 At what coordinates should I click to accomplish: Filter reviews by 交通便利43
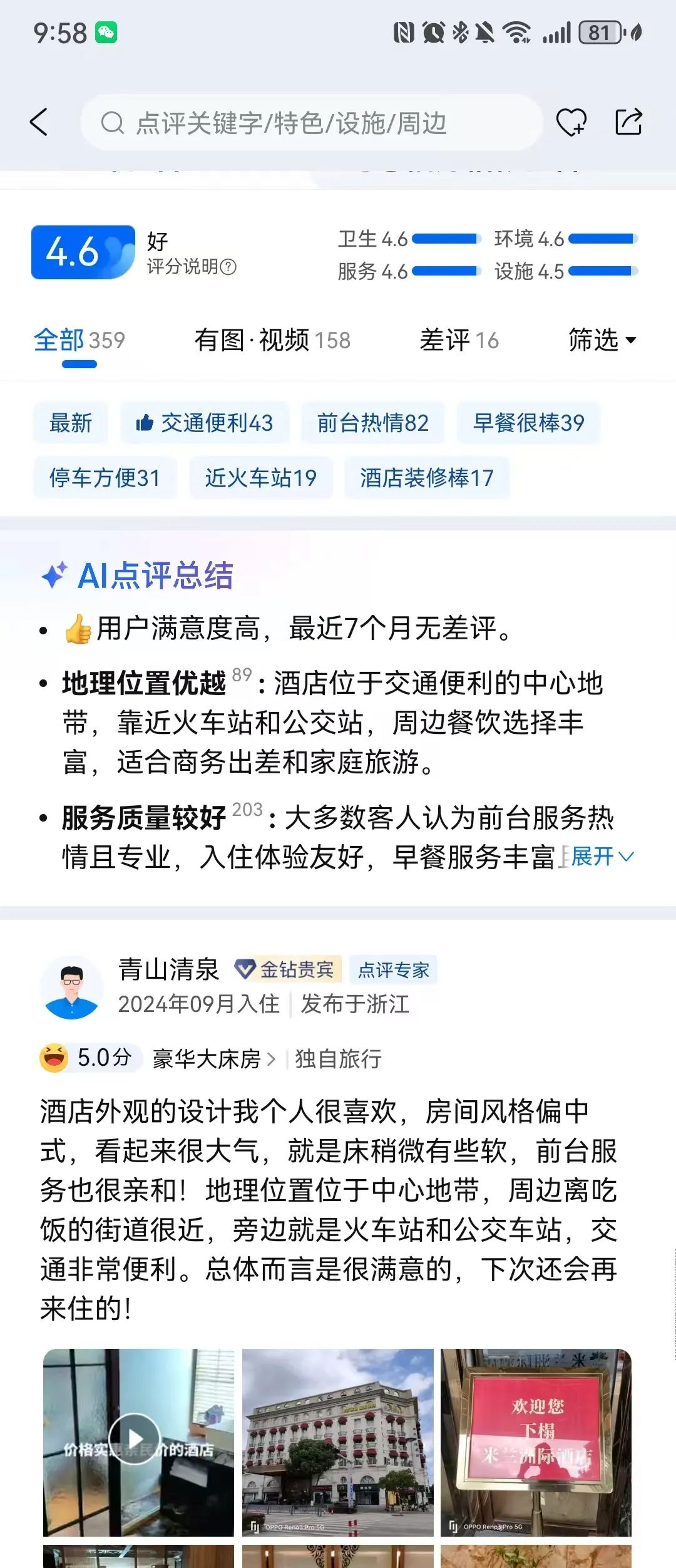(x=205, y=423)
